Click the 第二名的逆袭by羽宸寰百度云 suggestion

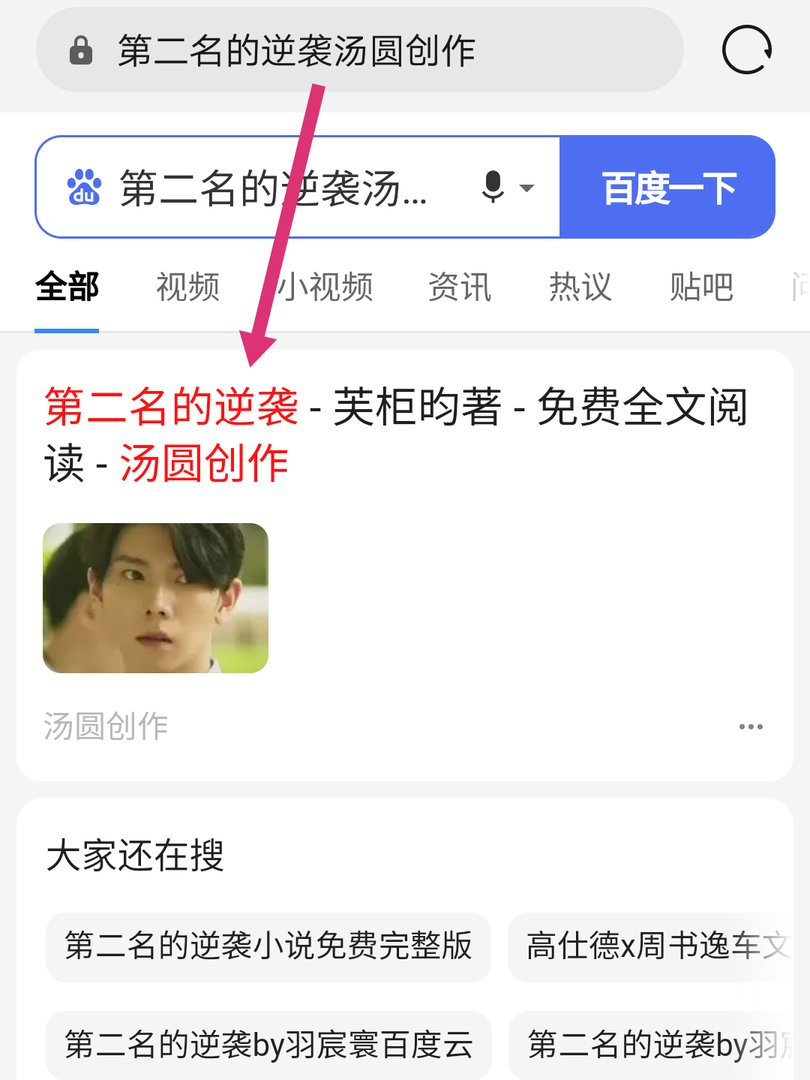click(267, 1045)
